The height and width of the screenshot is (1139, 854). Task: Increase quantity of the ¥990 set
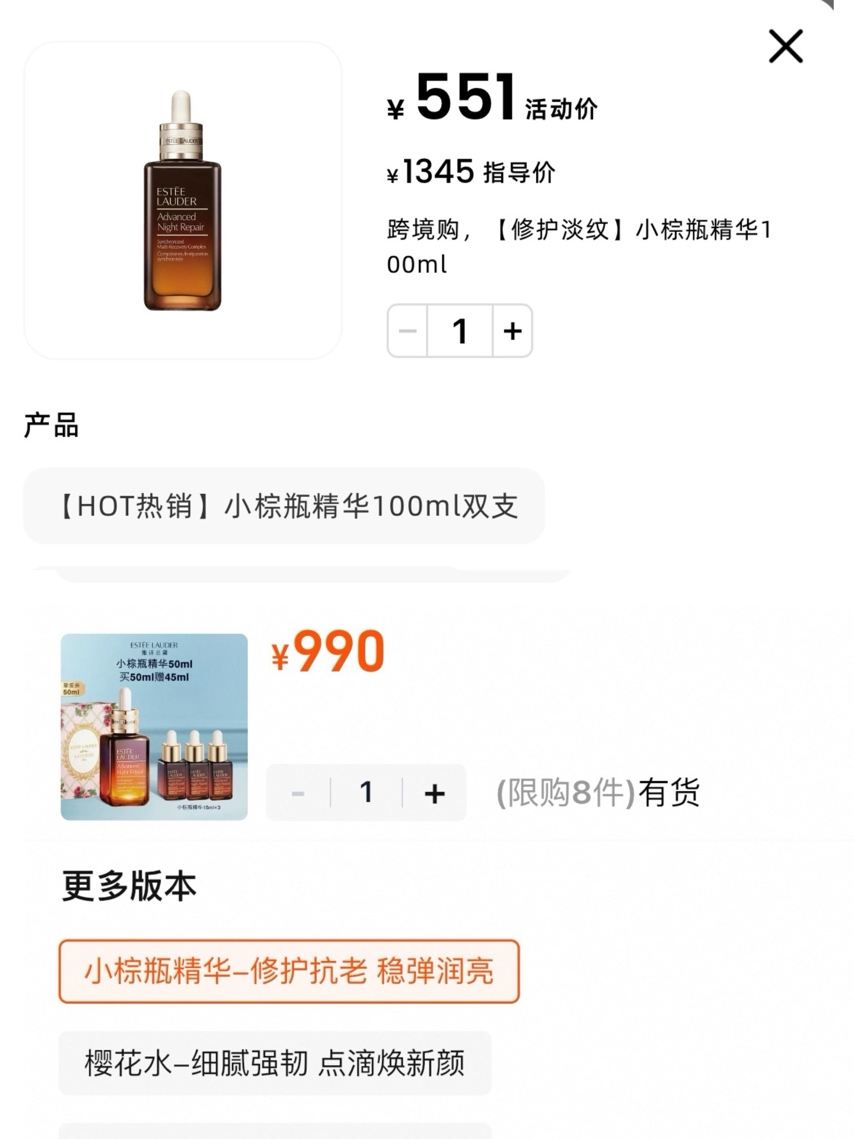coord(434,793)
